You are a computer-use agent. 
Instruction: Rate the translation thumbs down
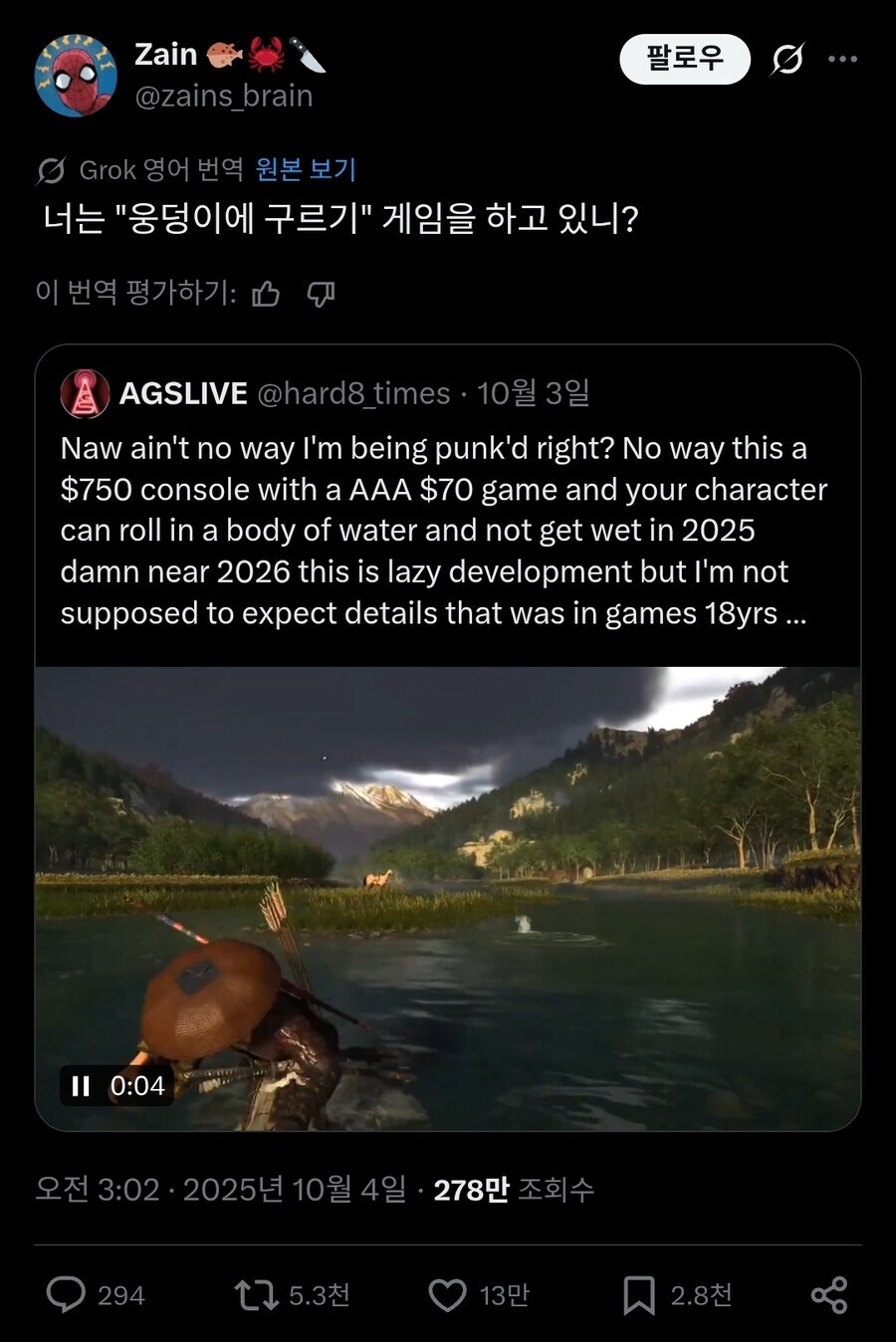click(x=321, y=294)
